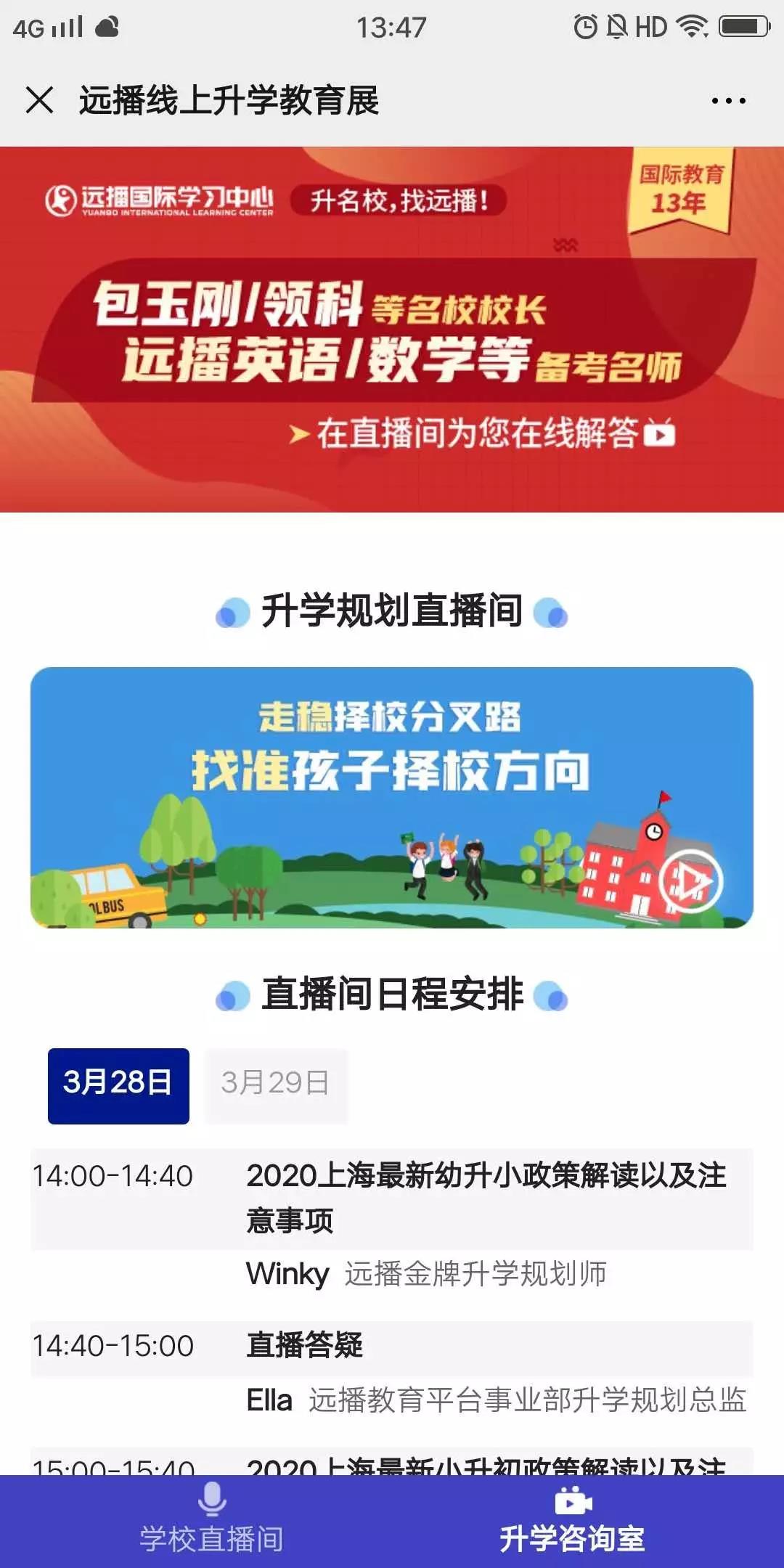784x1568 pixels.
Task: Tap the alarm clock icon in status bar
Action: 585,26
